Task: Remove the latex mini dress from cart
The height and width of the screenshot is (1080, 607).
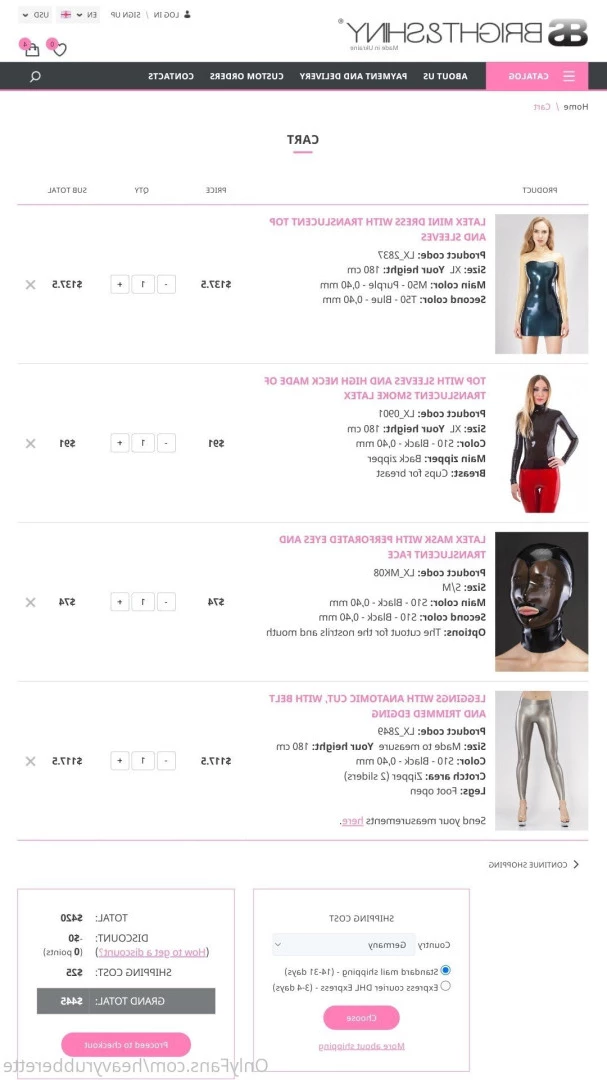Action: pyautogui.click(x=30, y=284)
